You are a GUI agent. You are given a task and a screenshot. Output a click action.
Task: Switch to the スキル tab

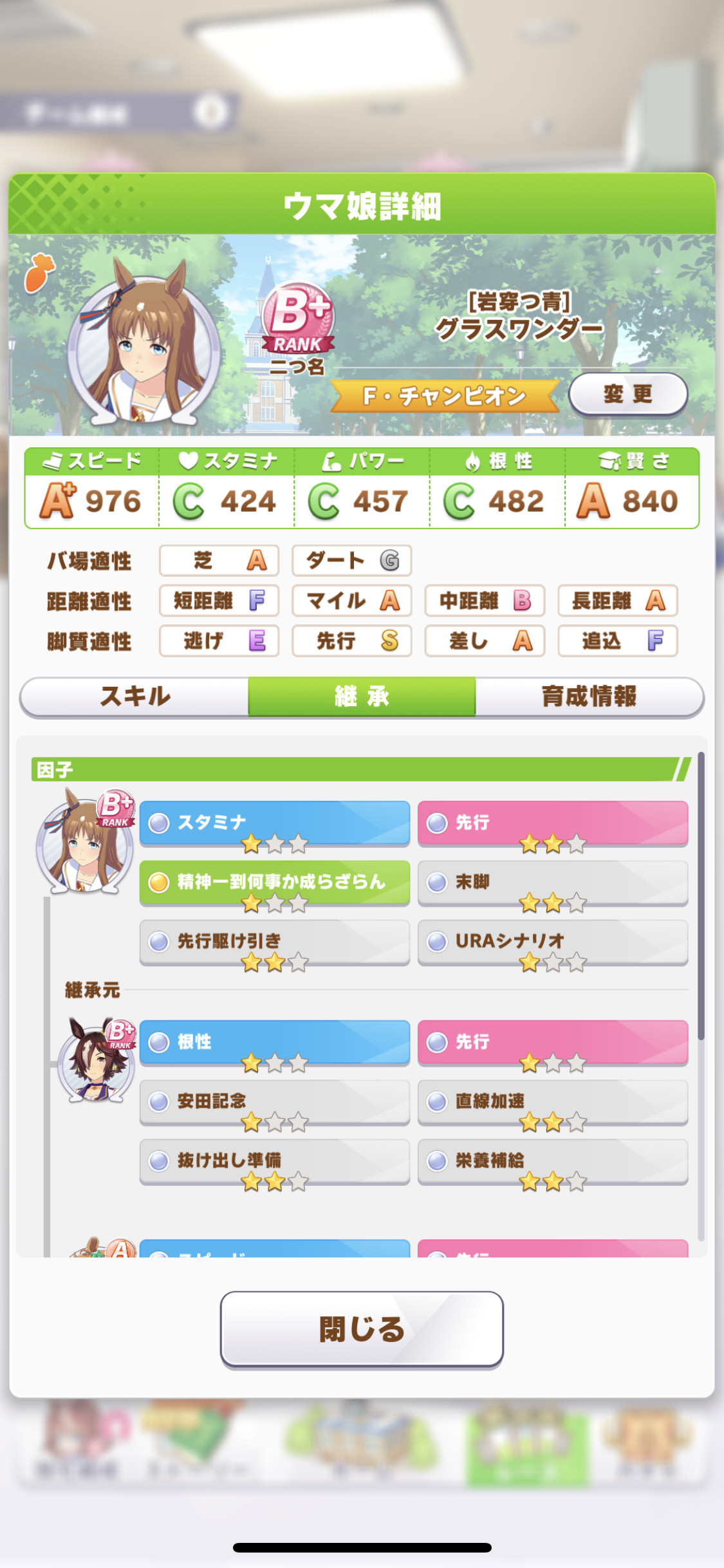point(135,696)
